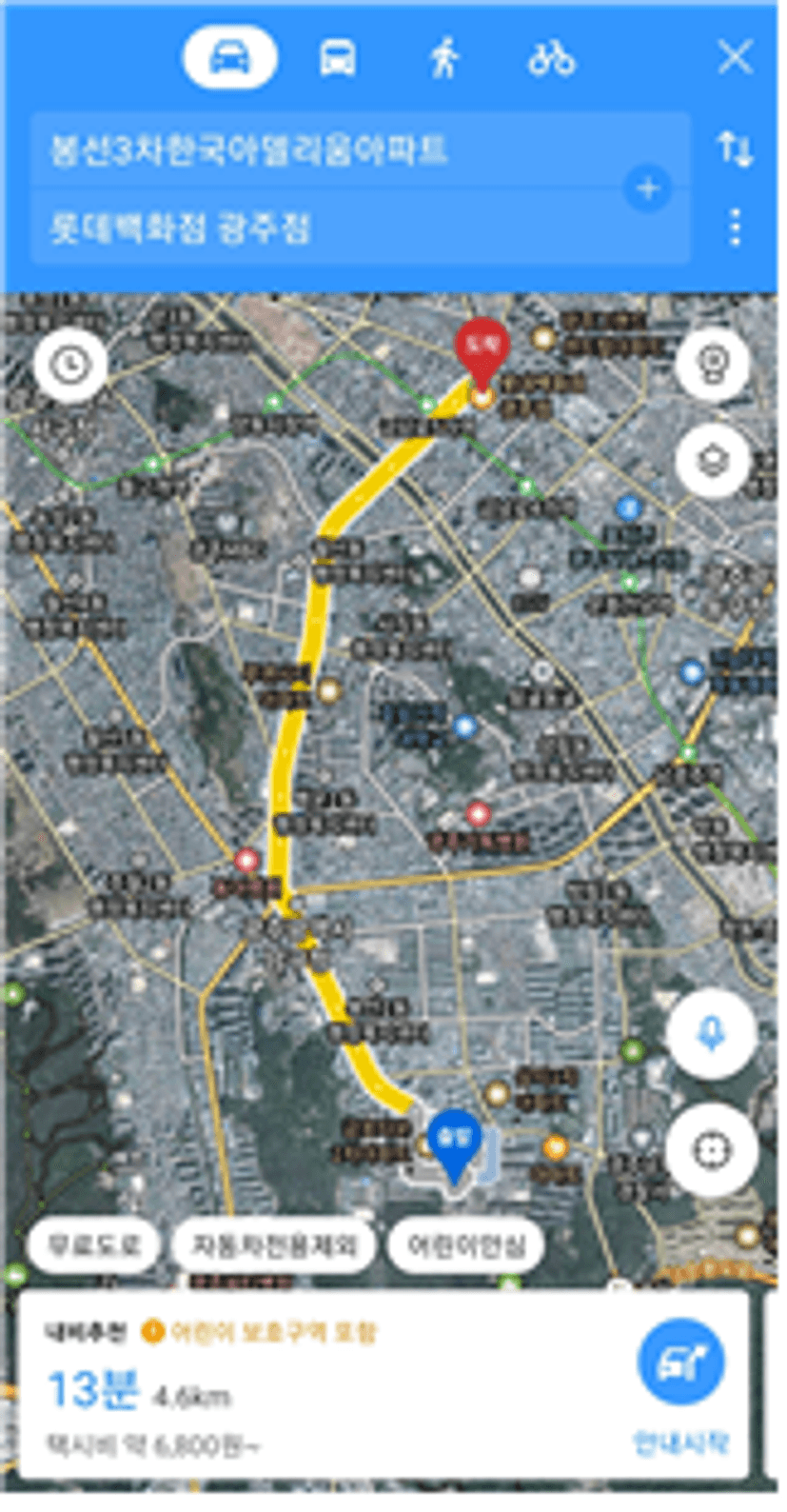Edit the starting point field

point(328,149)
